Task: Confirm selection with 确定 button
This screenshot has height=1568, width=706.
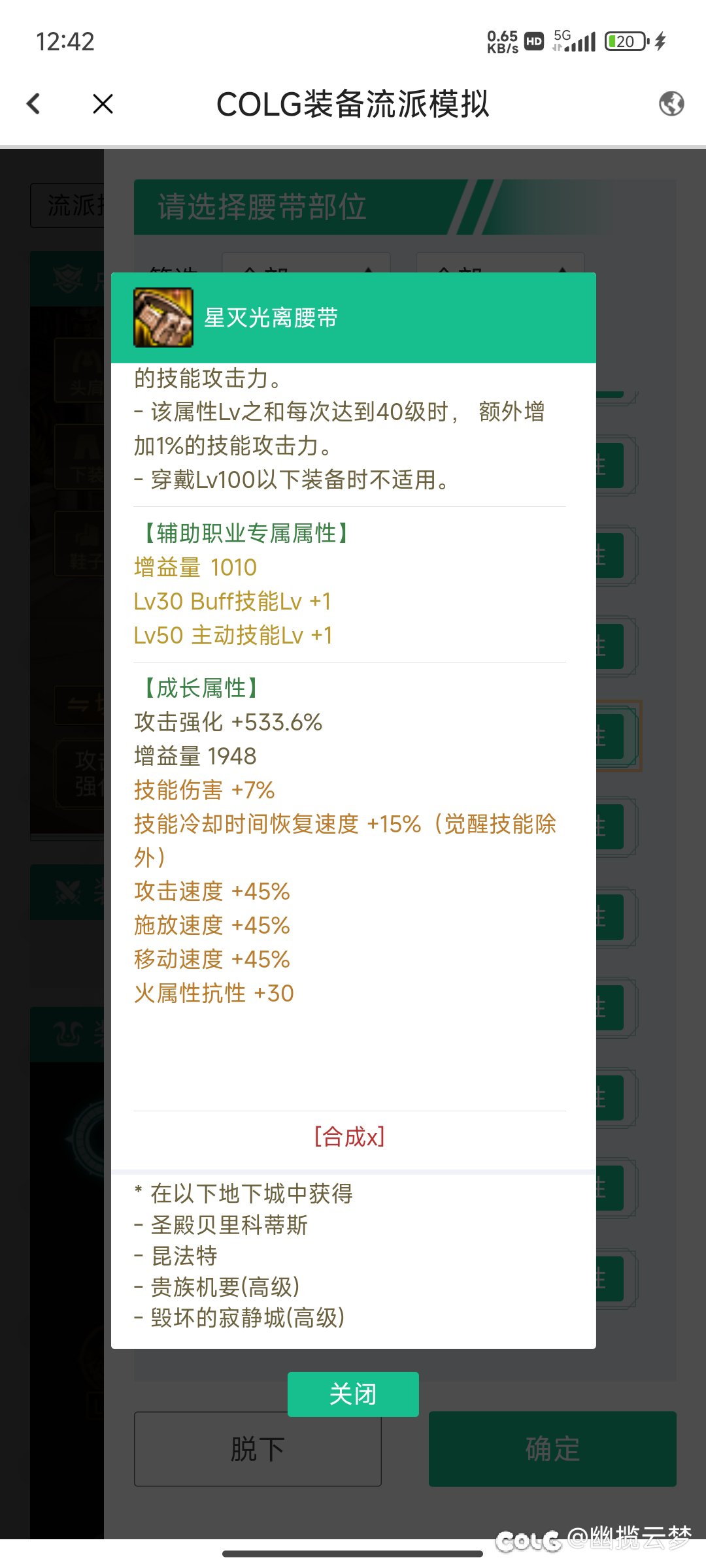Action: pos(552,1449)
